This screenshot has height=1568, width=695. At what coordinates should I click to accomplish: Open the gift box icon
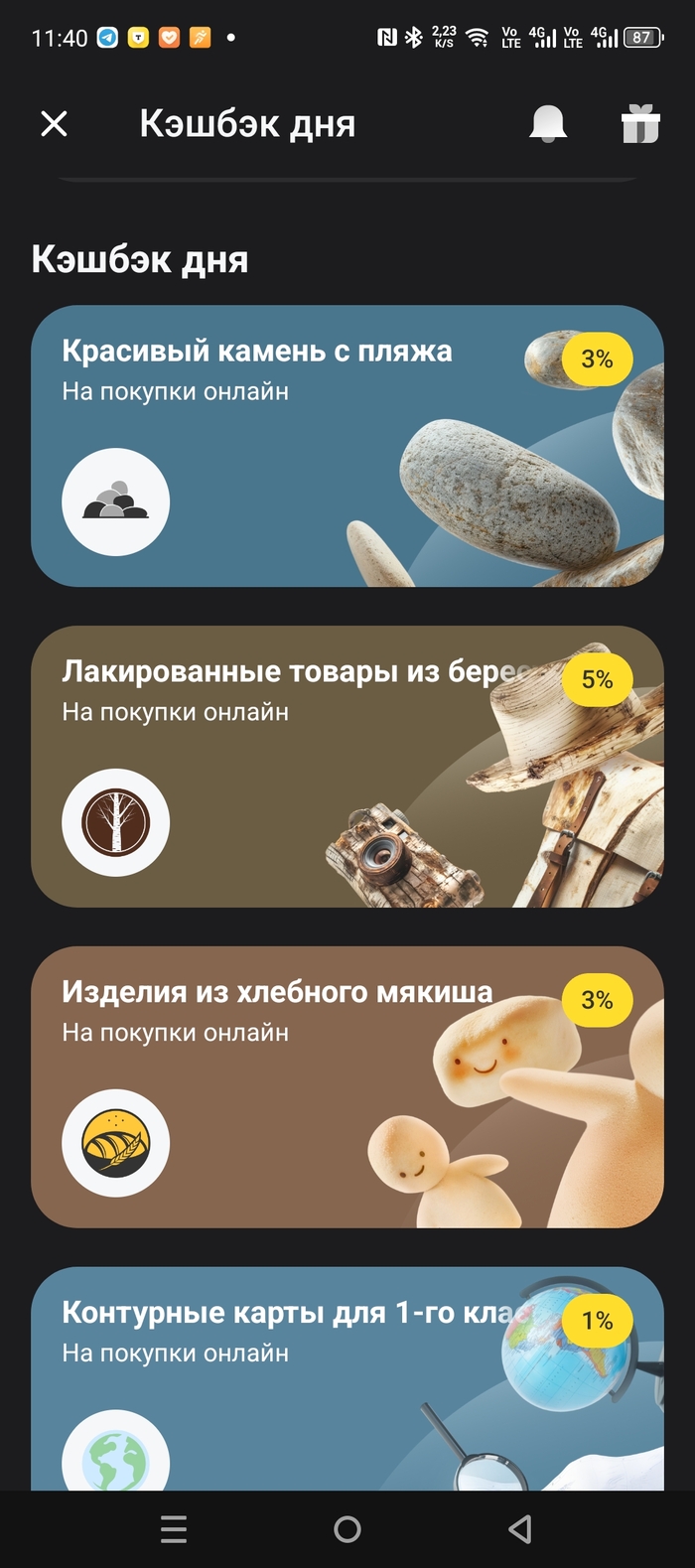[639, 125]
